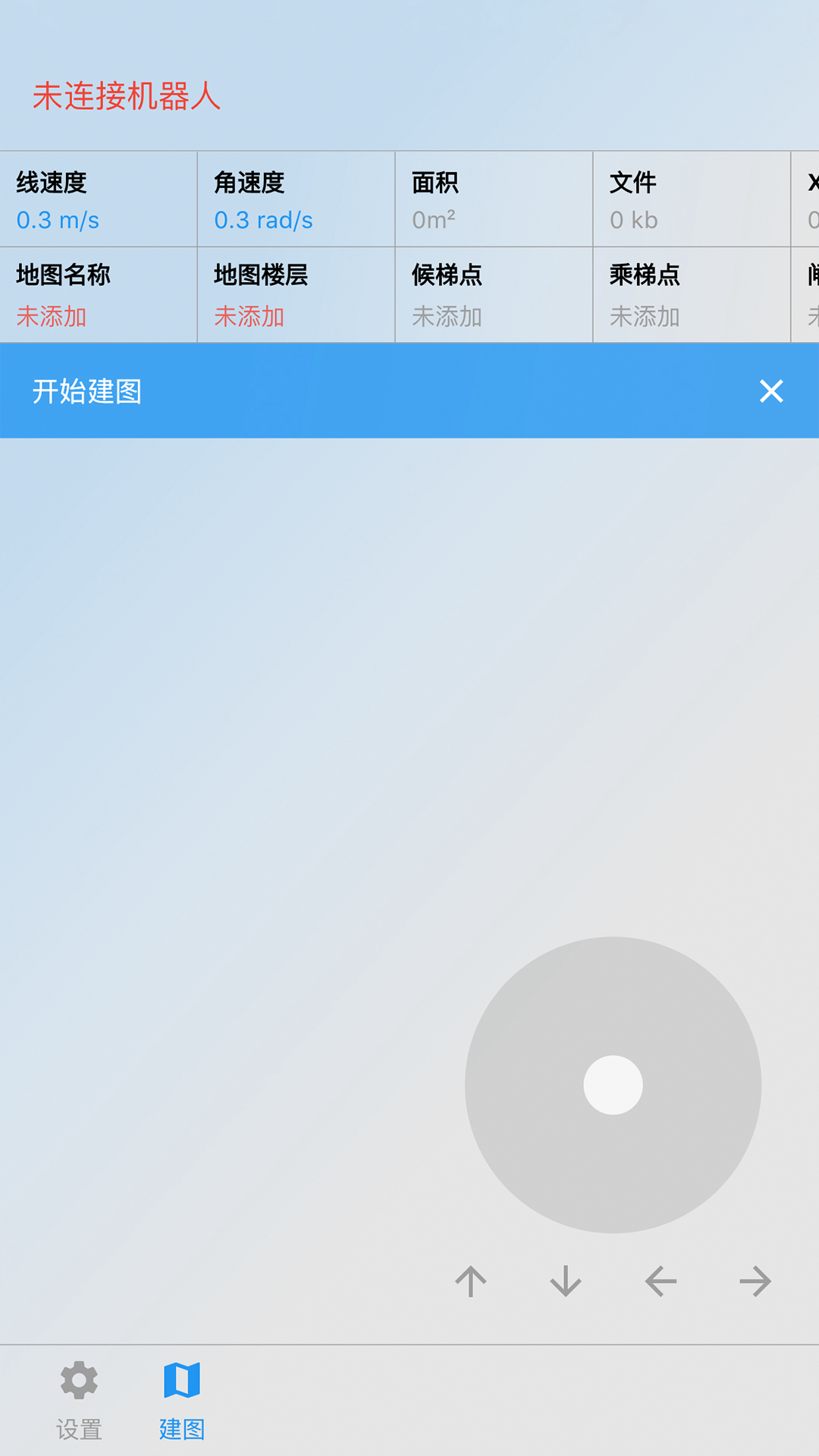Switch to the 建图 tab
This screenshot has width=819, height=1456.
click(182, 1401)
